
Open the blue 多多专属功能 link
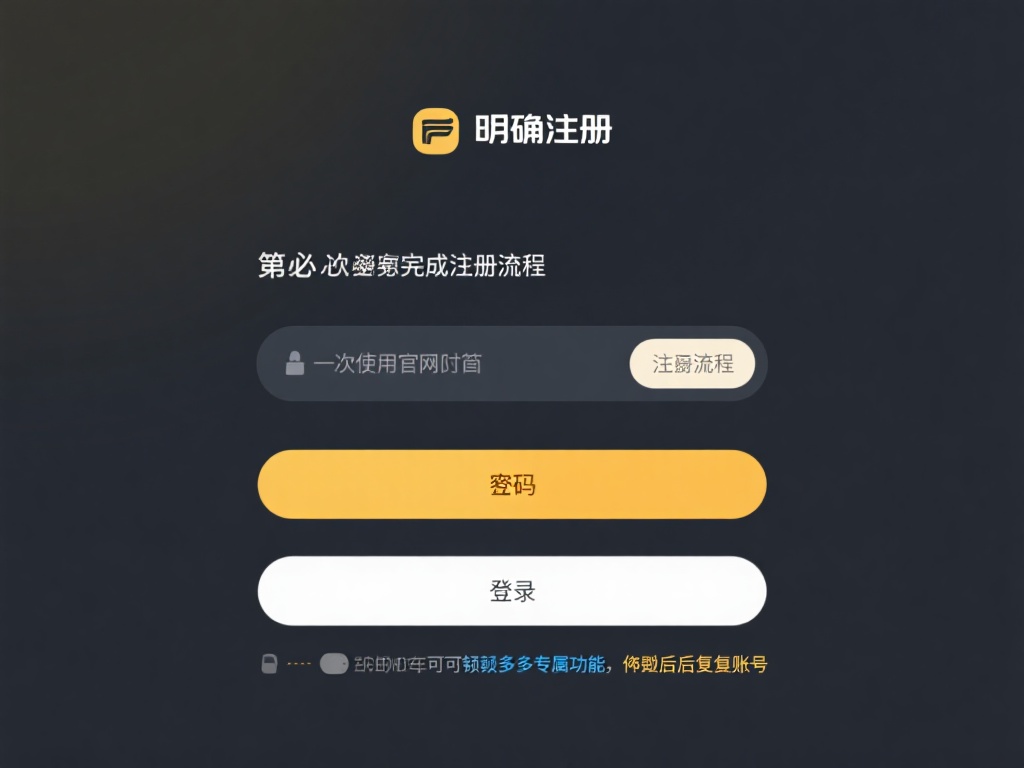[534, 664]
